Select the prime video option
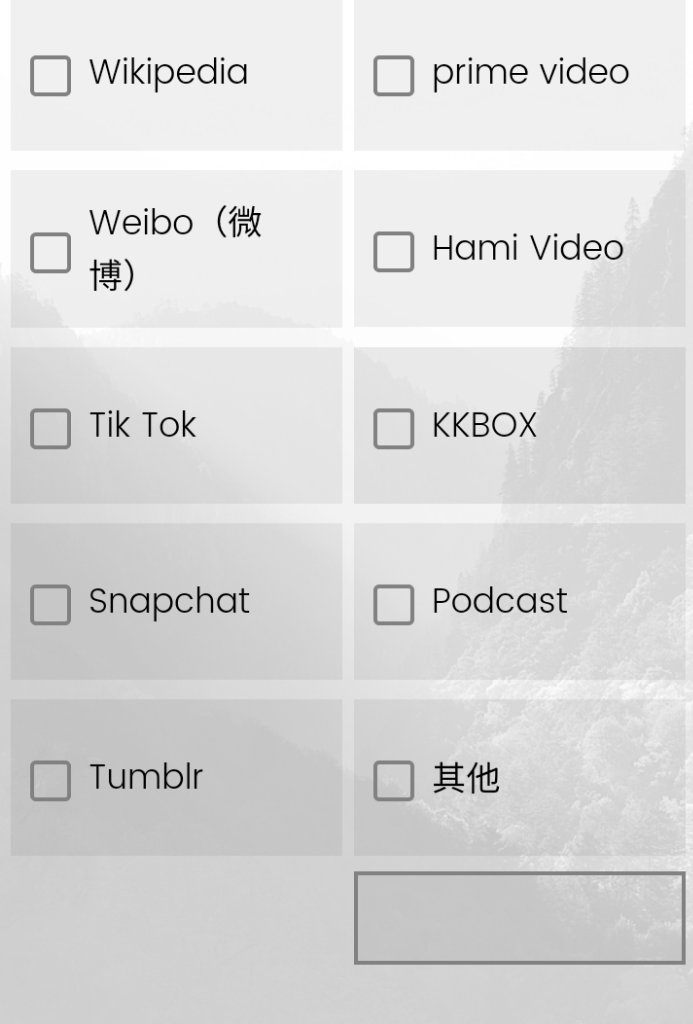This screenshot has height=1024, width=693. [393, 75]
